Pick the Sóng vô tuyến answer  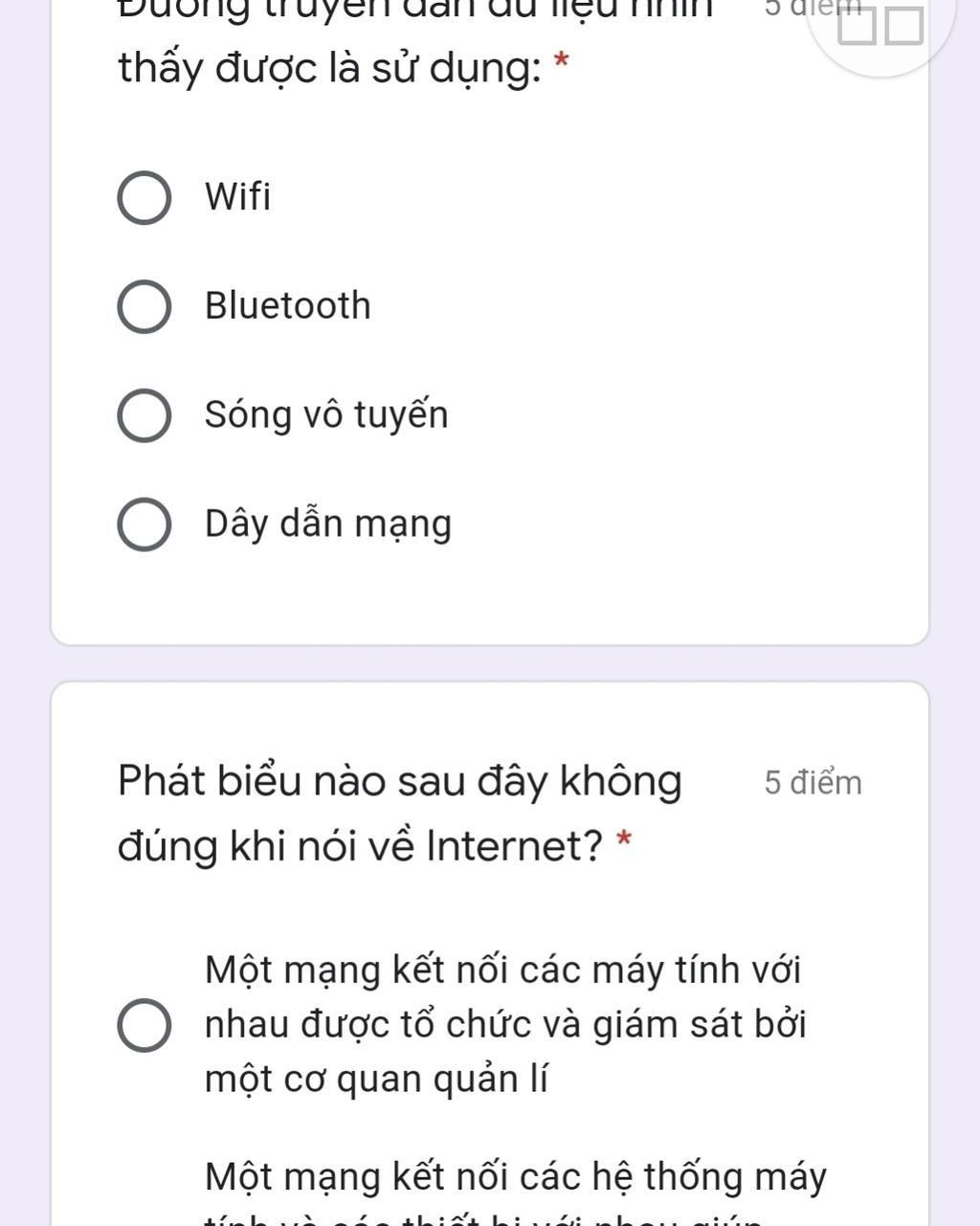(145, 415)
